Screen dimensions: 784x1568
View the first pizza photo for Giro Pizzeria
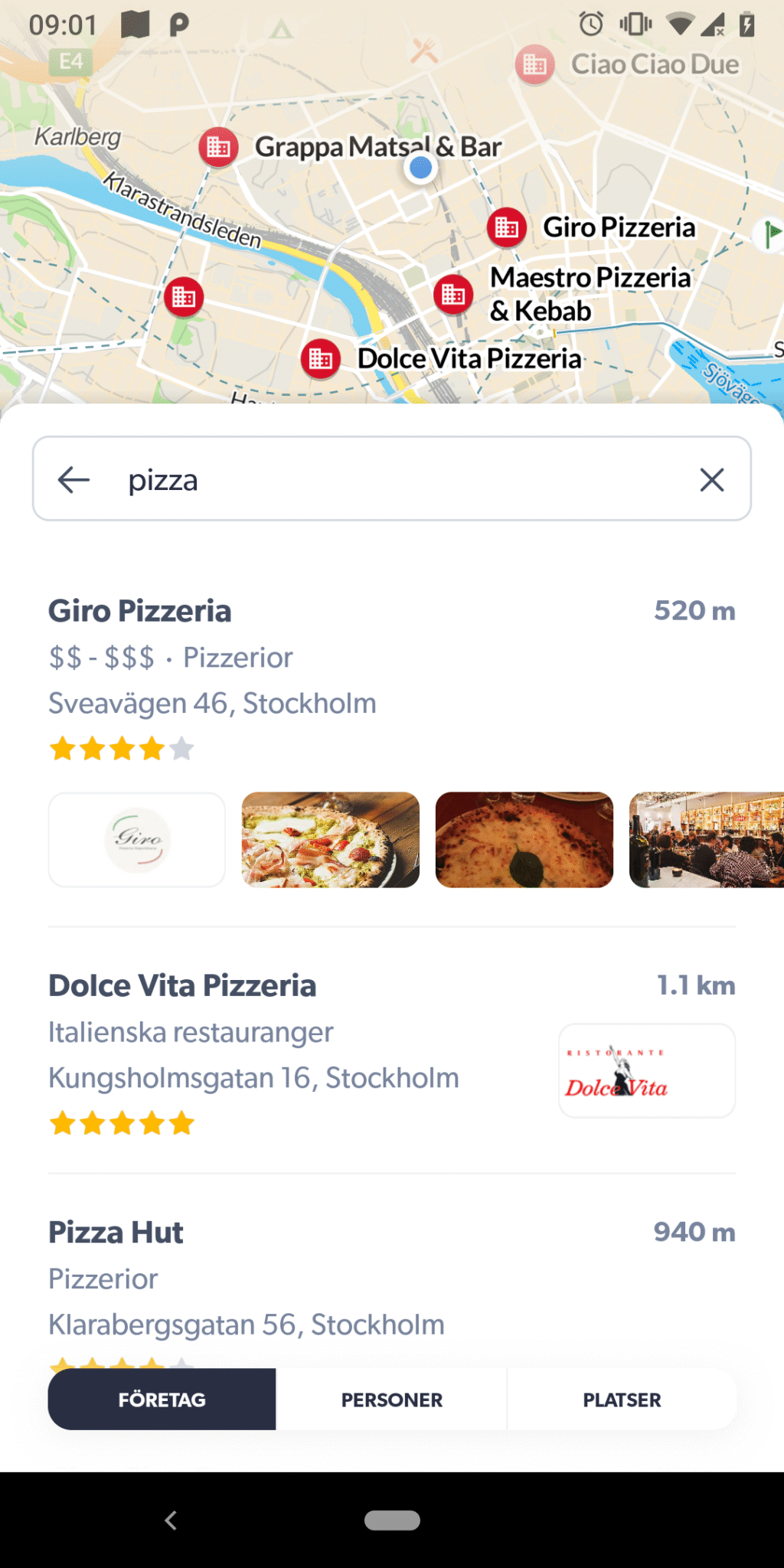(329, 840)
